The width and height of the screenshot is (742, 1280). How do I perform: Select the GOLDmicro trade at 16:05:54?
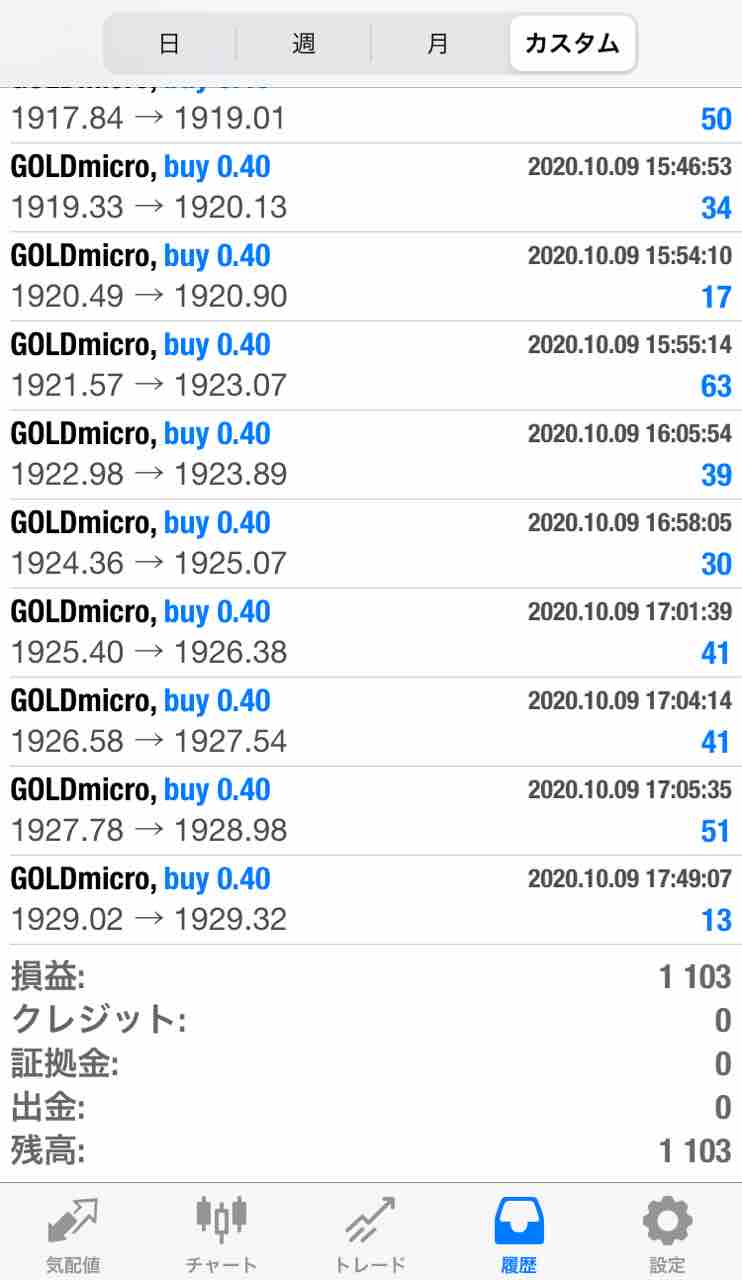coord(371,454)
